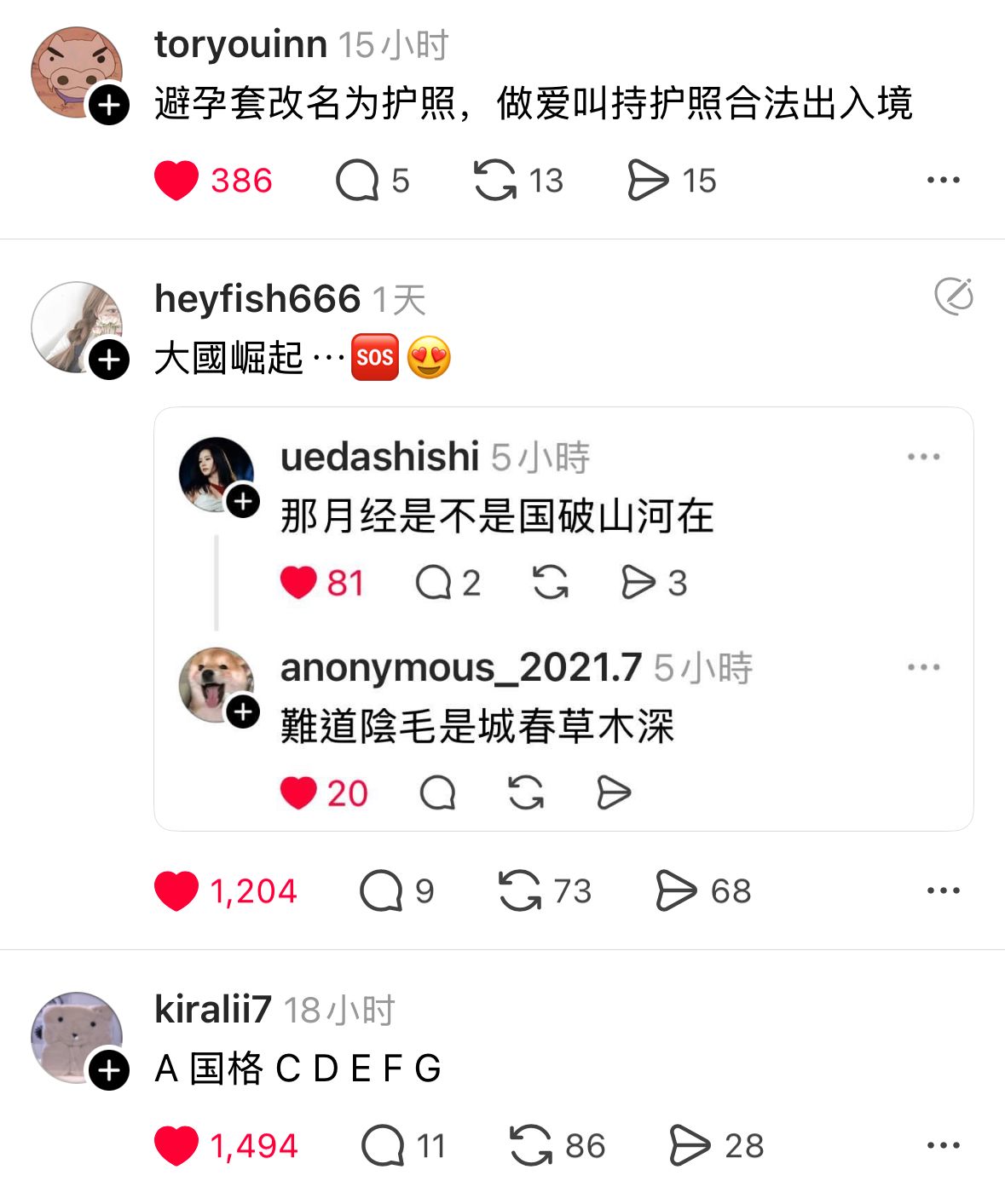Follow kiralii7 via avatar plus badge
The width and height of the screenshot is (1005, 1204).
point(109,1070)
